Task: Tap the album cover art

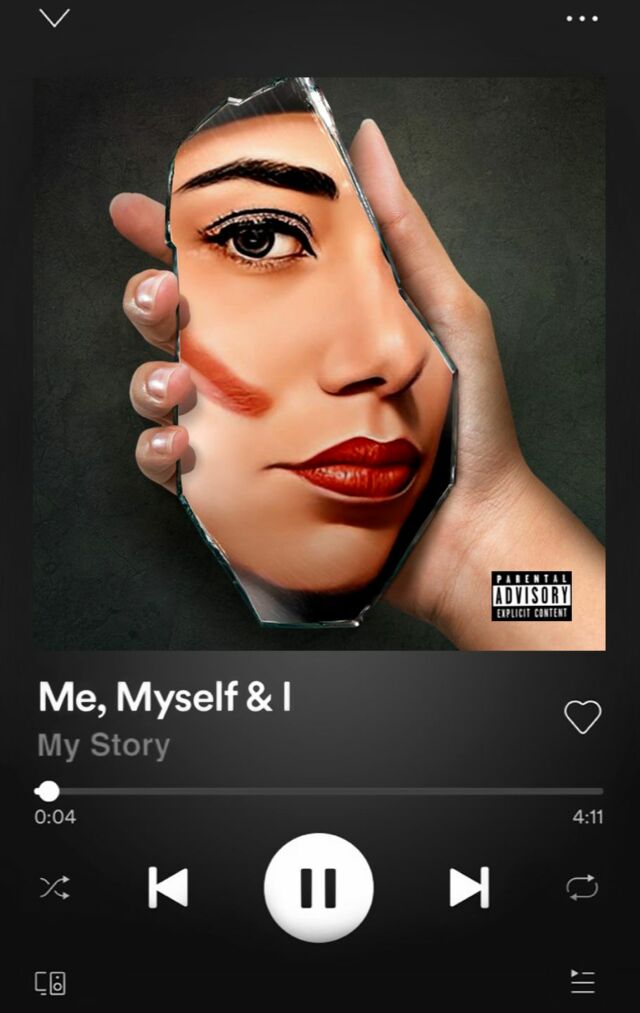Action: click(x=320, y=363)
